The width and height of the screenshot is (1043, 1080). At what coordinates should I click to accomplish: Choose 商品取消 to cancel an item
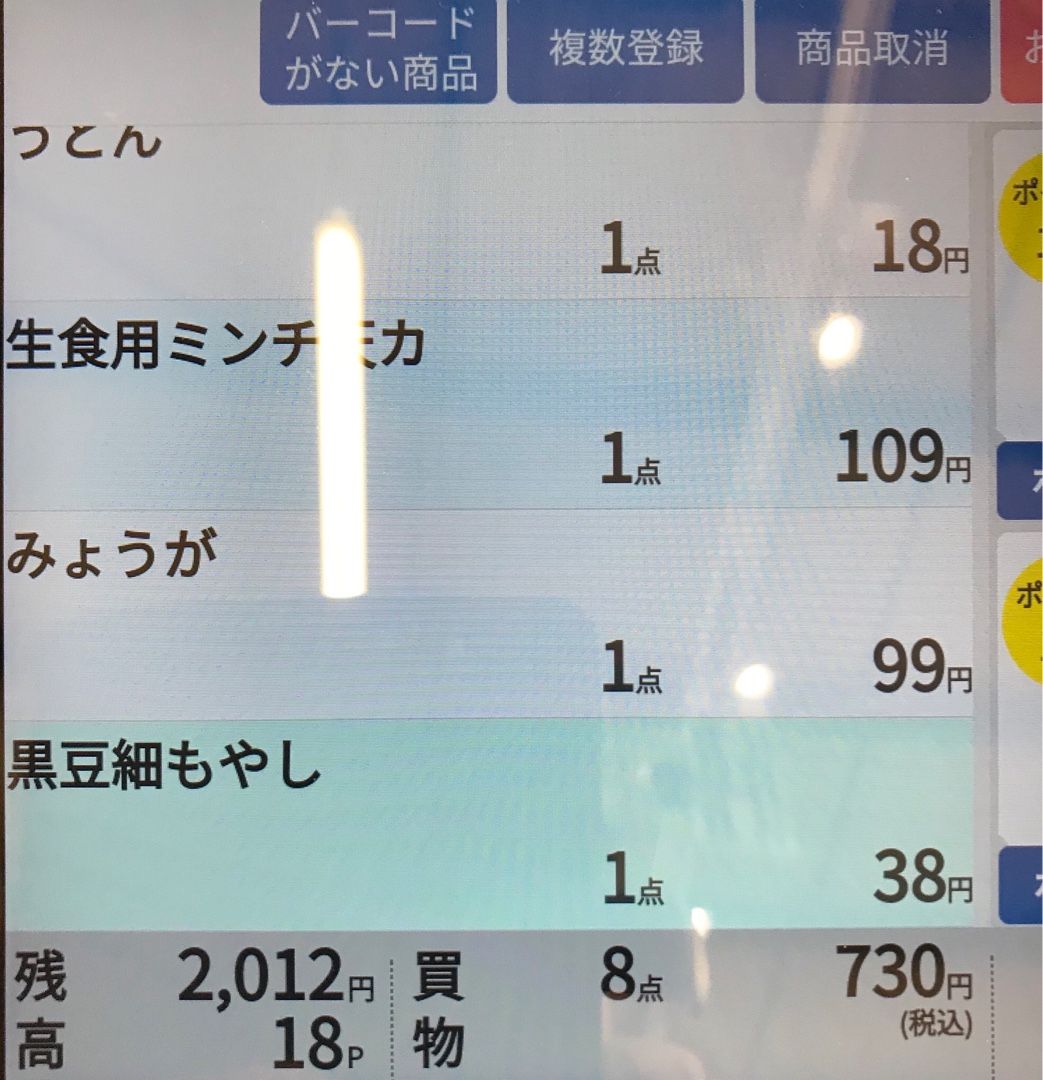[x=871, y=50]
